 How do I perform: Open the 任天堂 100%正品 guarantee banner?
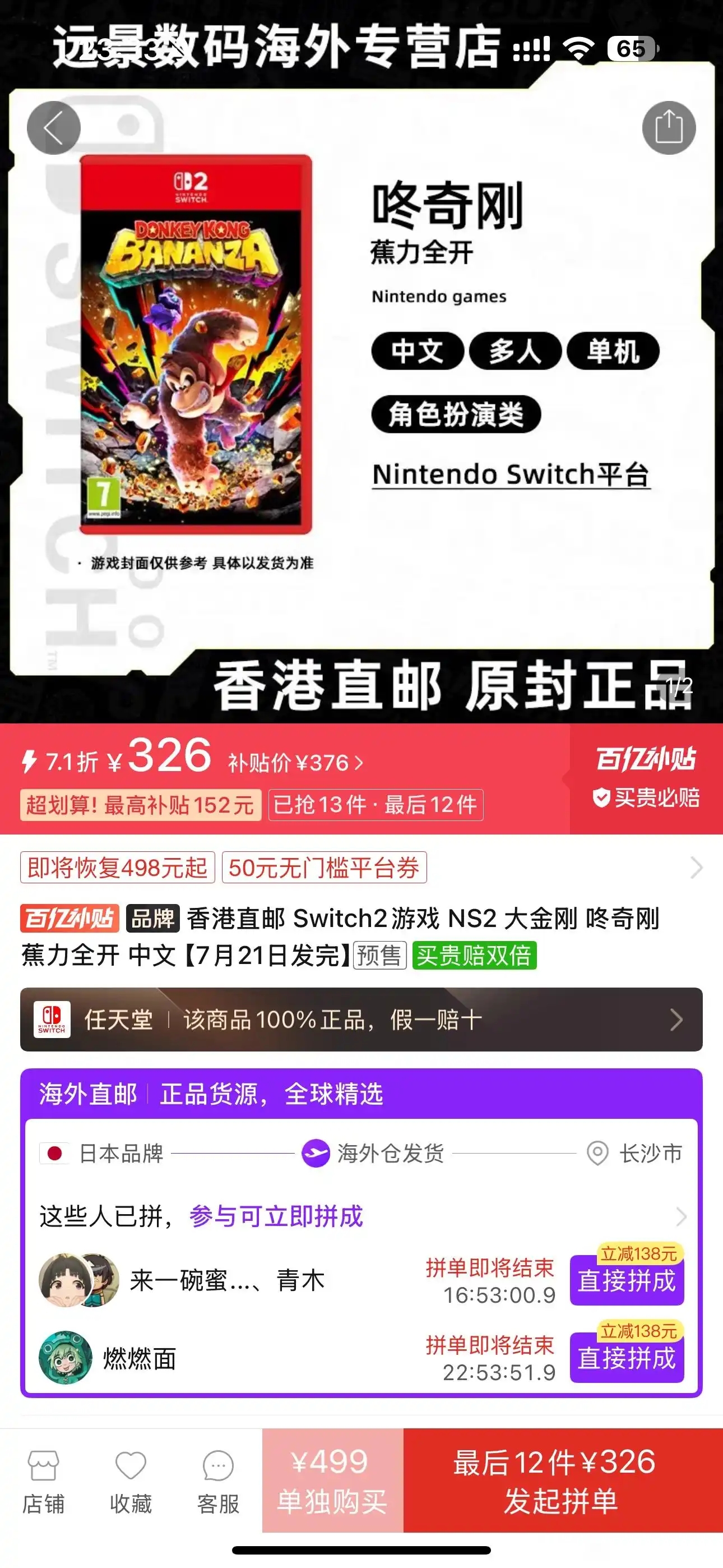[x=361, y=1020]
